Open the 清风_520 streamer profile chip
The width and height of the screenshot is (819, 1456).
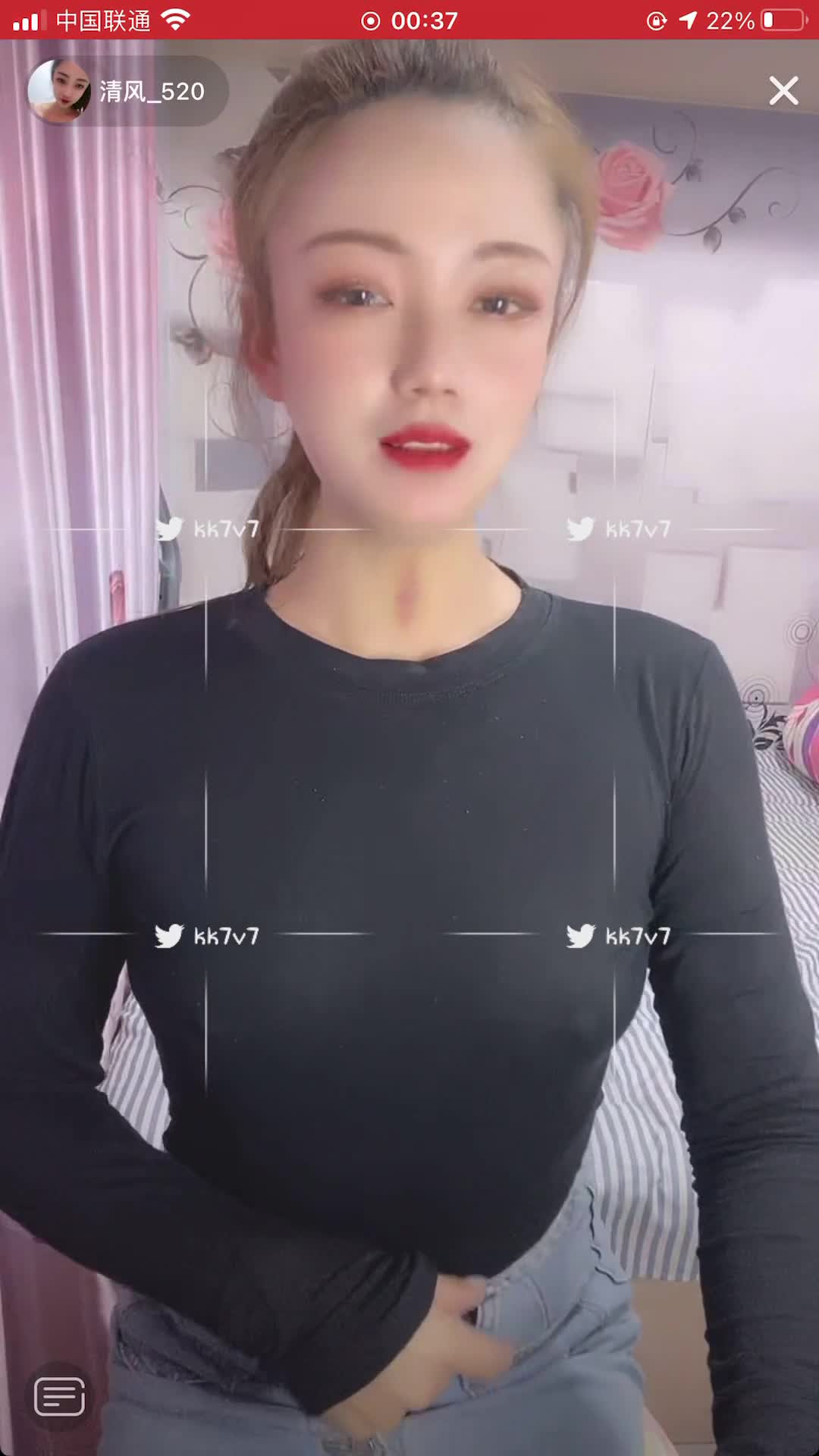click(127, 91)
